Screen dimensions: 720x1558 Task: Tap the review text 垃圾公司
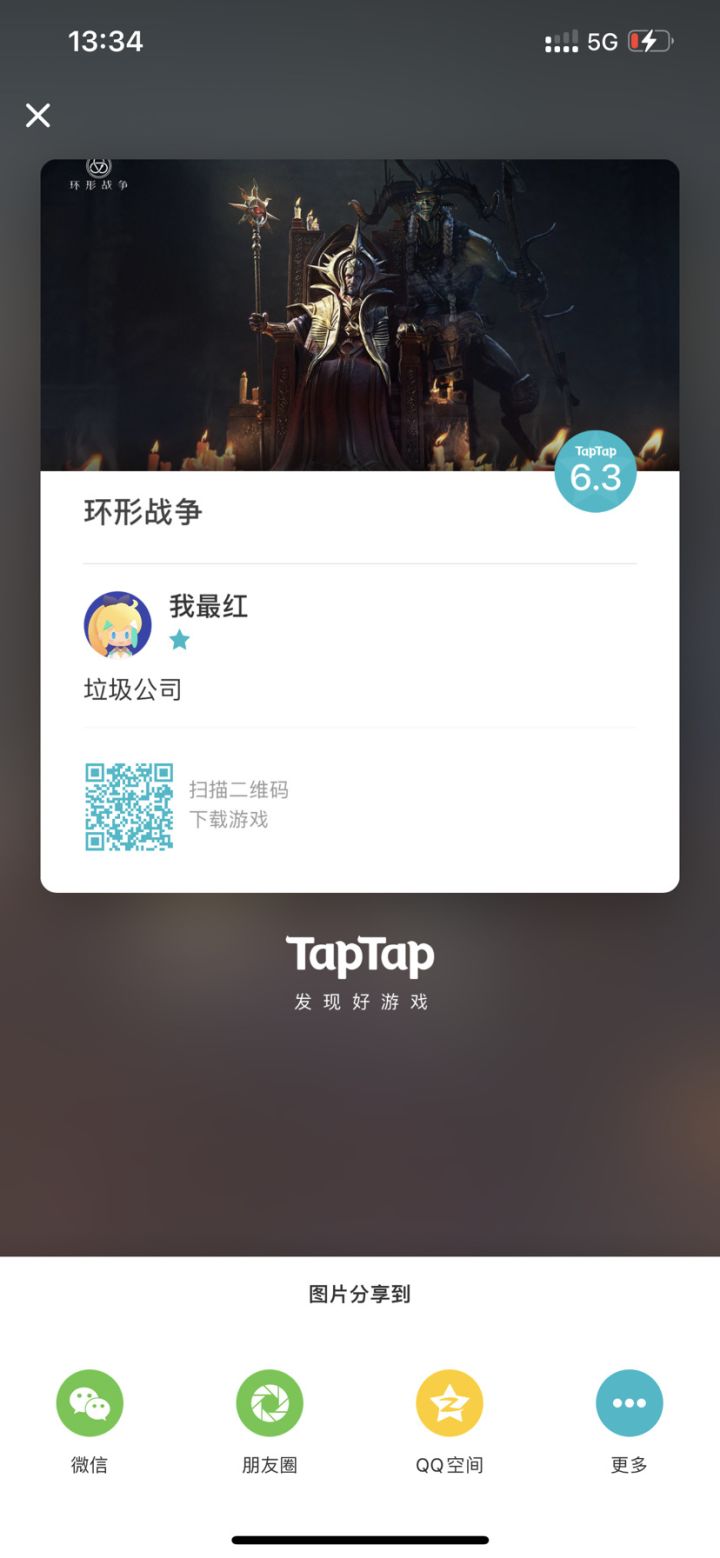pos(133,689)
